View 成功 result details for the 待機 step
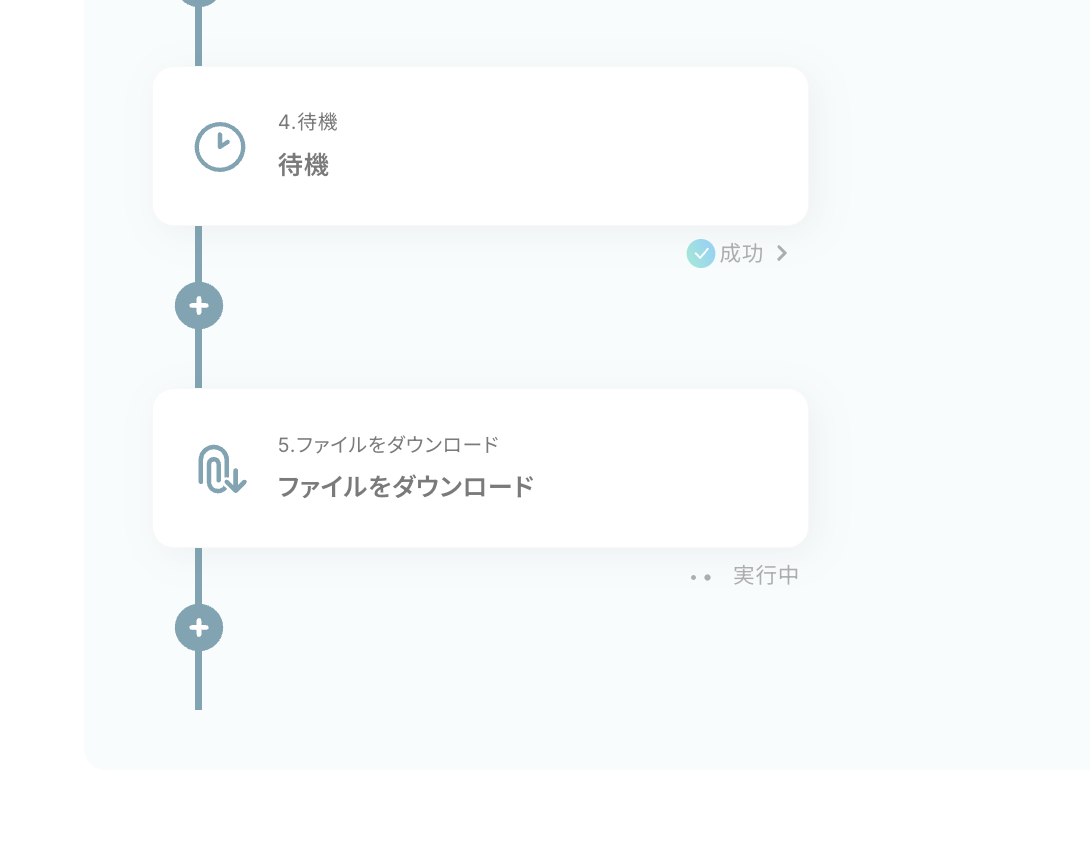 pos(739,254)
